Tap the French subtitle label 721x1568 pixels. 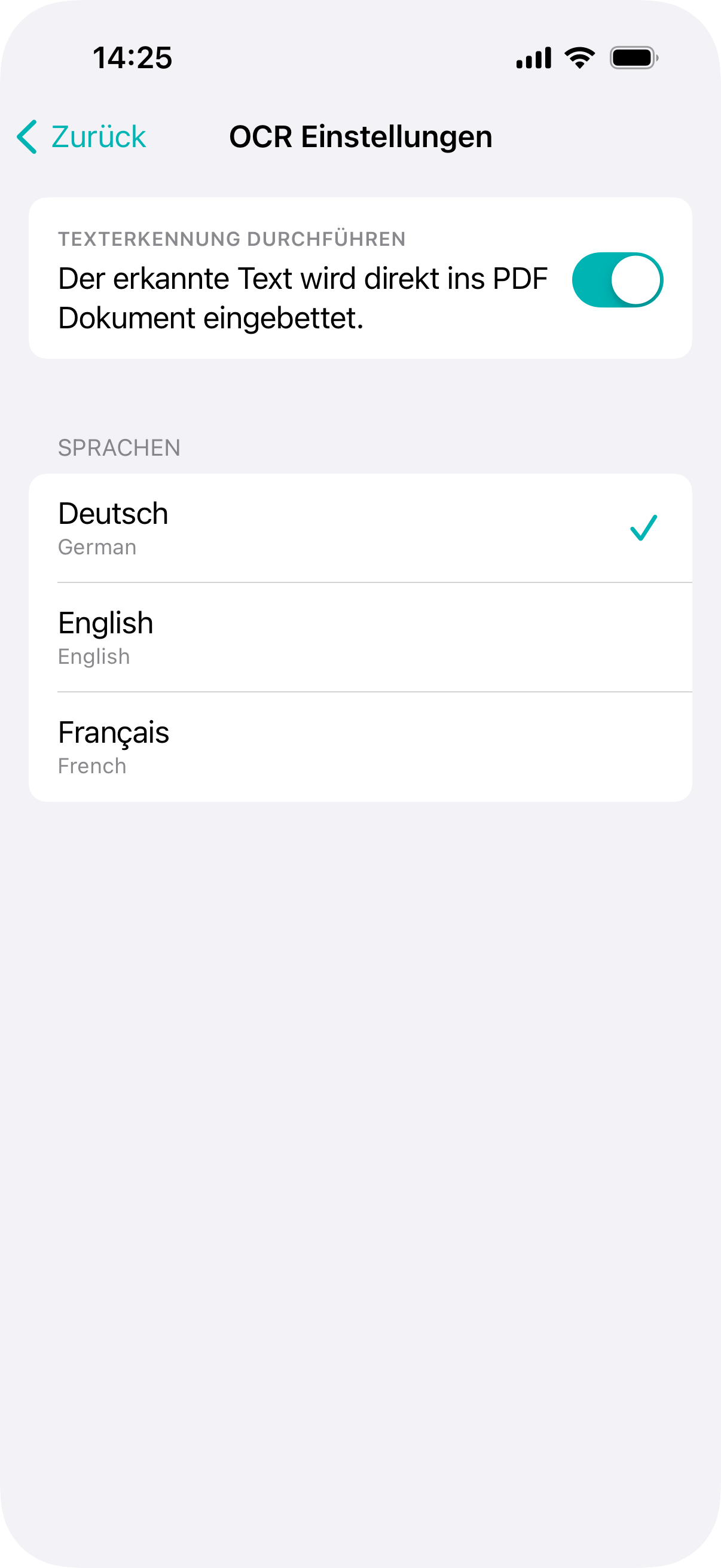pyautogui.click(x=91, y=765)
